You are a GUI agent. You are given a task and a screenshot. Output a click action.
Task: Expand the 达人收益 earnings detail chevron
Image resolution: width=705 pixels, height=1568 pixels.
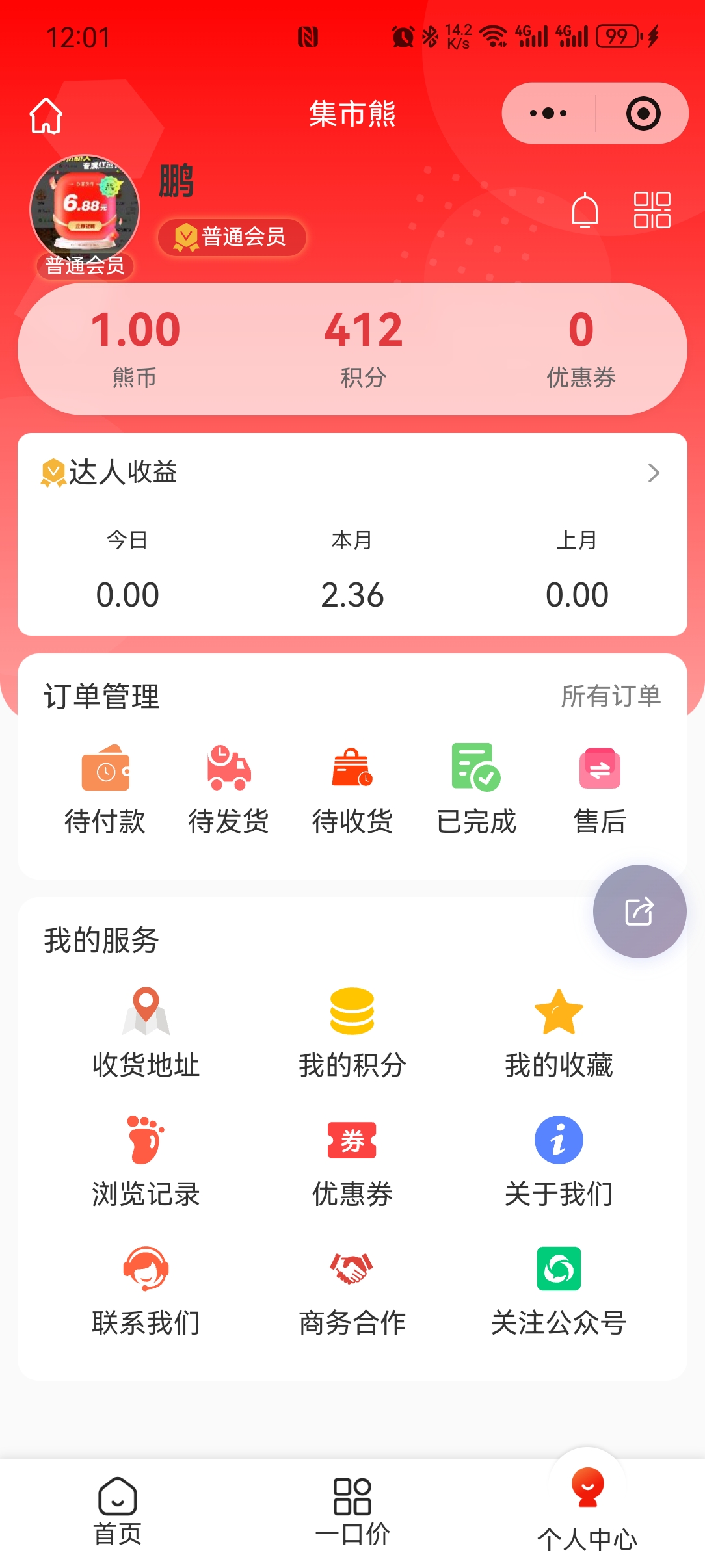click(x=654, y=475)
